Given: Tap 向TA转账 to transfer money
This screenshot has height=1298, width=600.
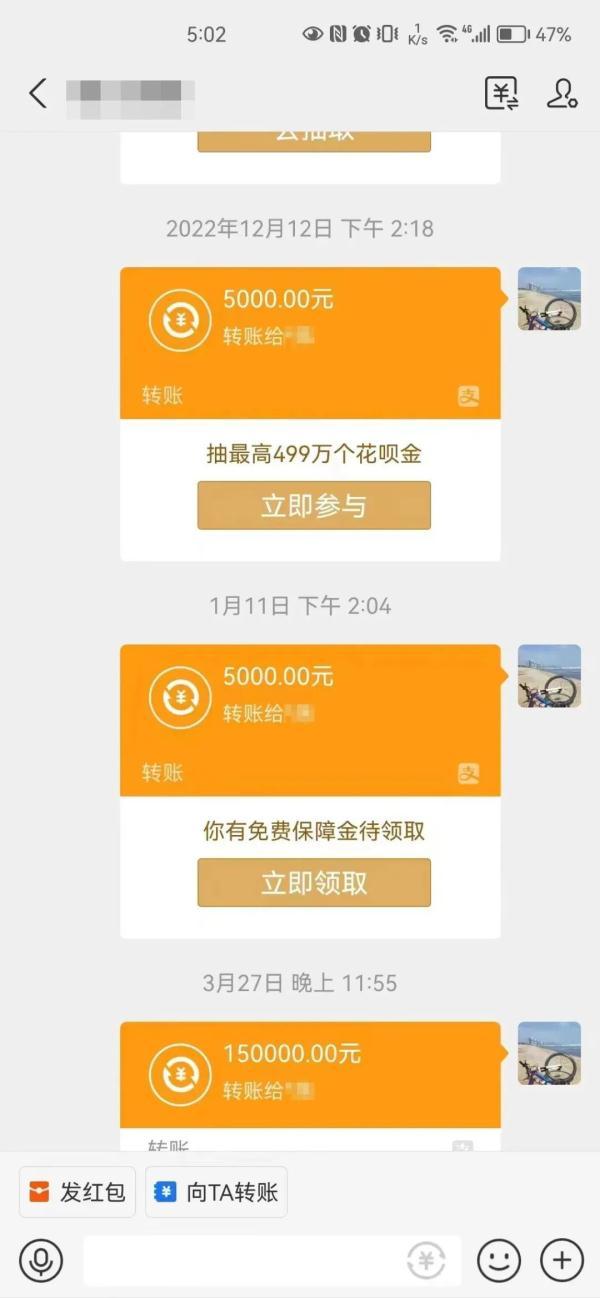Looking at the screenshot, I should [x=216, y=1192].
